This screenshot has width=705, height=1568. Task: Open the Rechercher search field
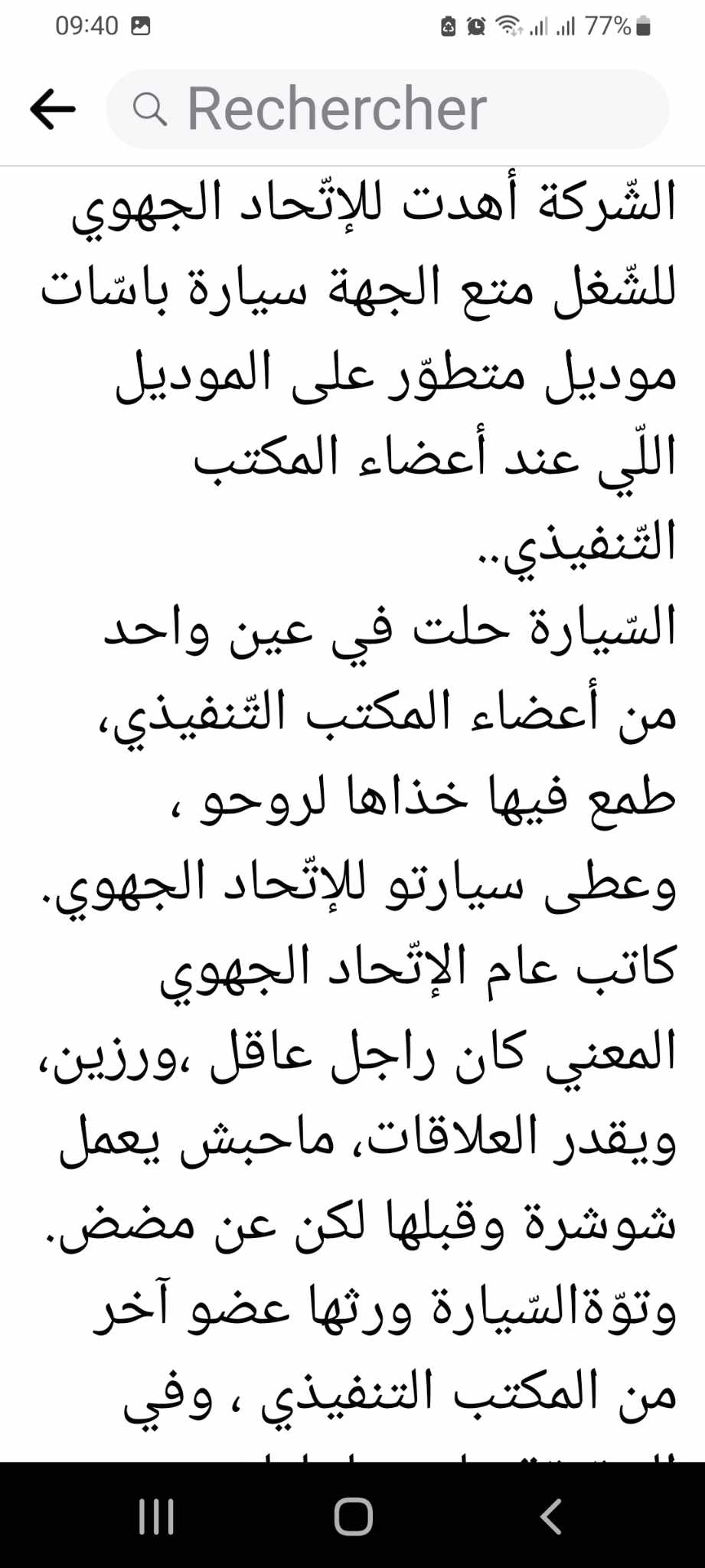coord(387,109)
